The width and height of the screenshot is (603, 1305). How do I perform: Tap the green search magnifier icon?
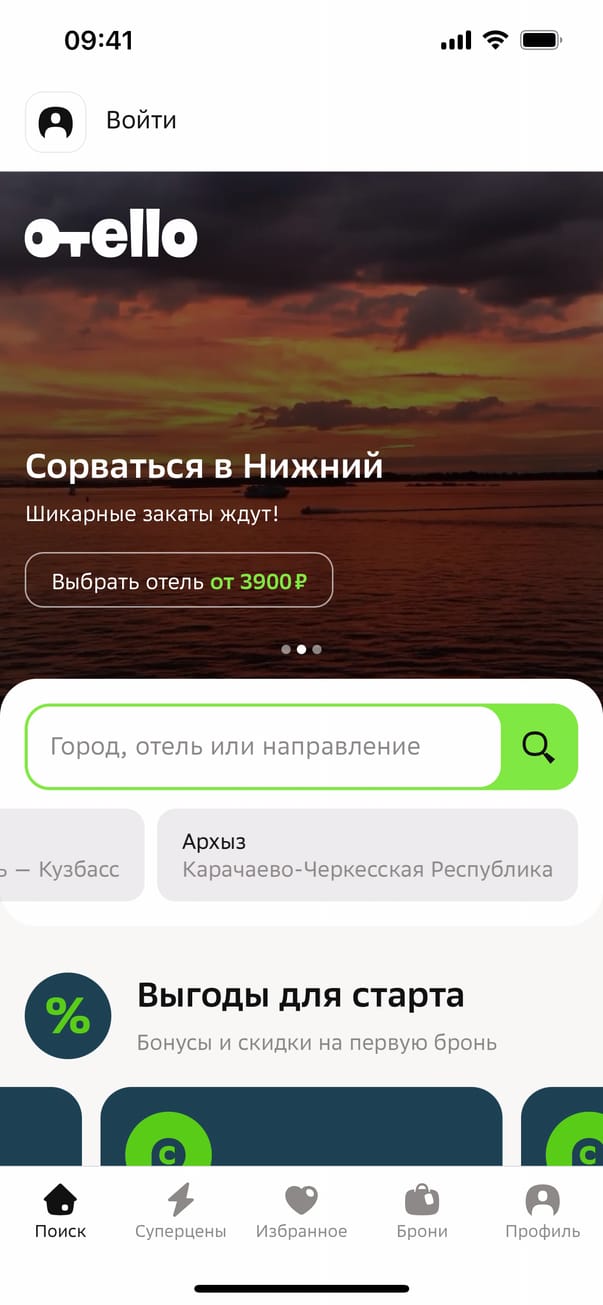pyautogui.click(x=539, y=747)
